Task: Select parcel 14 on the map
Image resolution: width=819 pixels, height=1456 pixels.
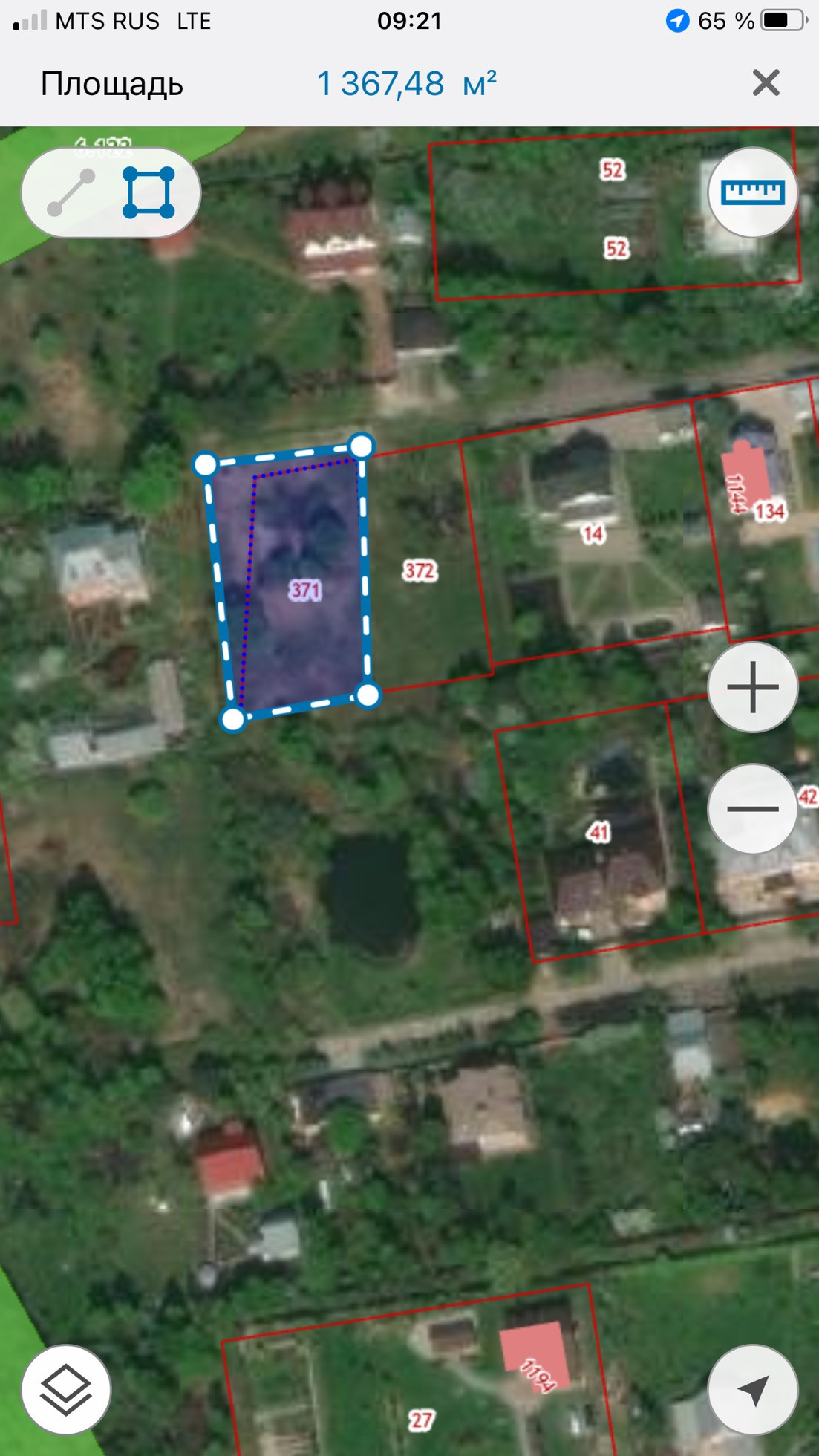Action: (592, 533)
